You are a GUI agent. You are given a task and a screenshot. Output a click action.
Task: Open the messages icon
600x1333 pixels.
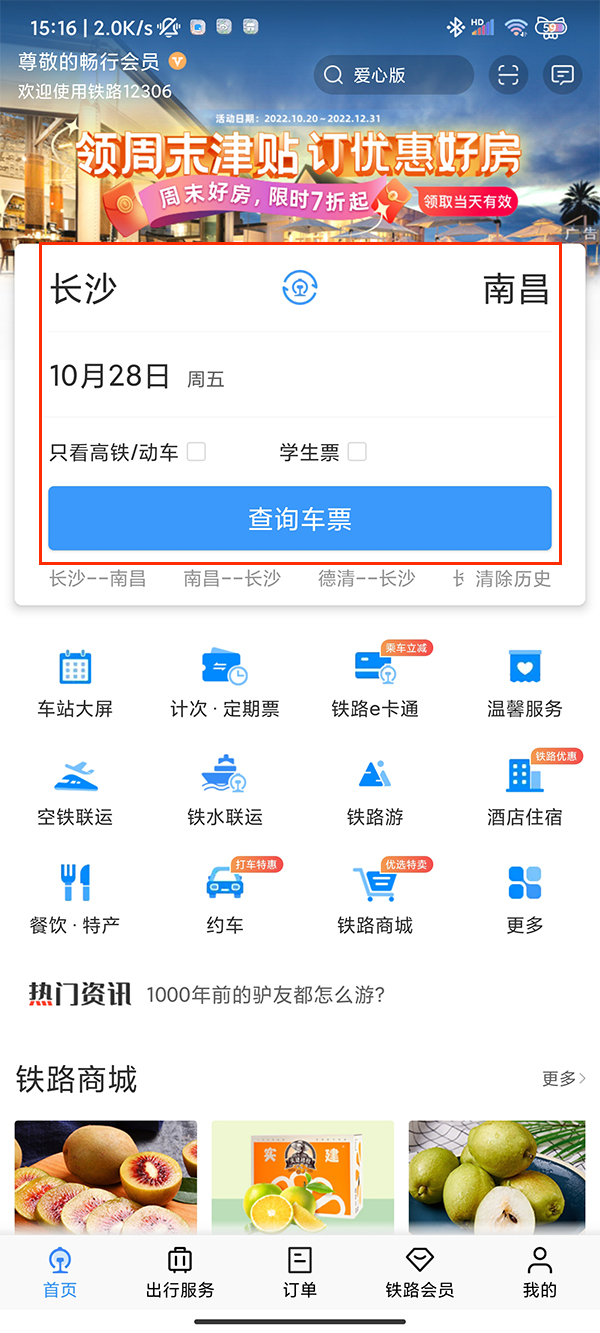(x=563, y=75)
